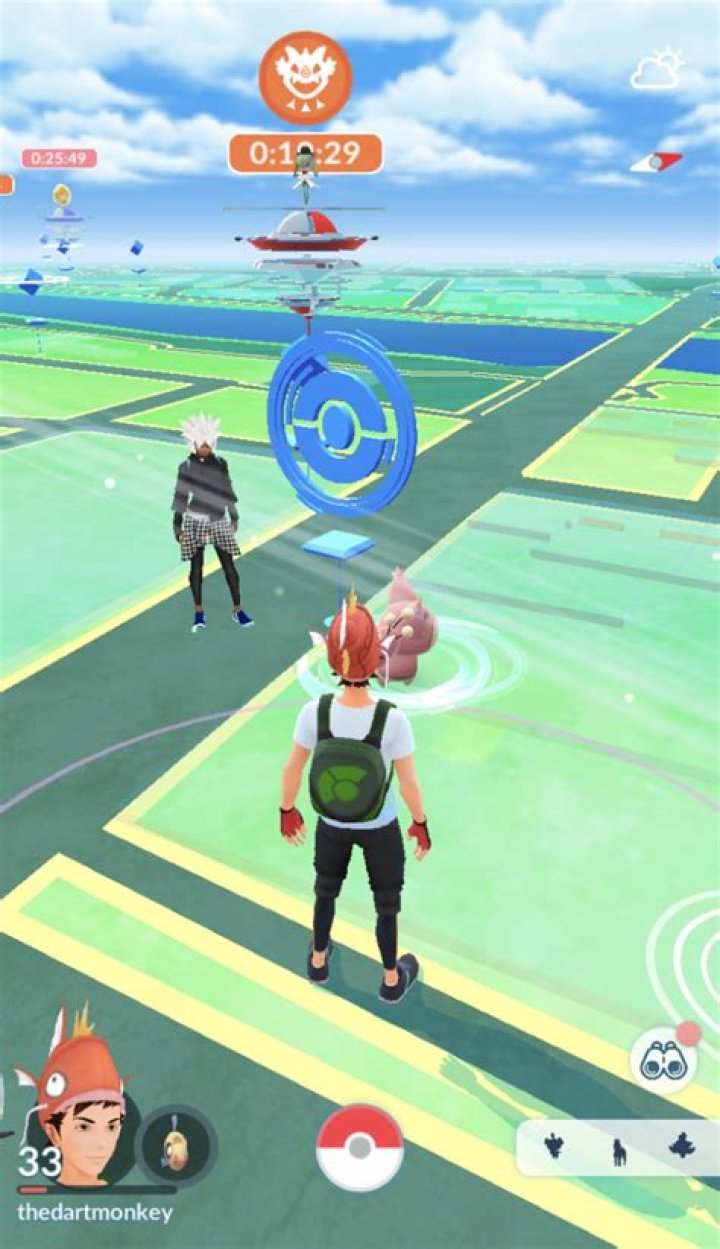Open the Poké Ball main menu
720x1249 pixels.
(x=359, y=1147)
